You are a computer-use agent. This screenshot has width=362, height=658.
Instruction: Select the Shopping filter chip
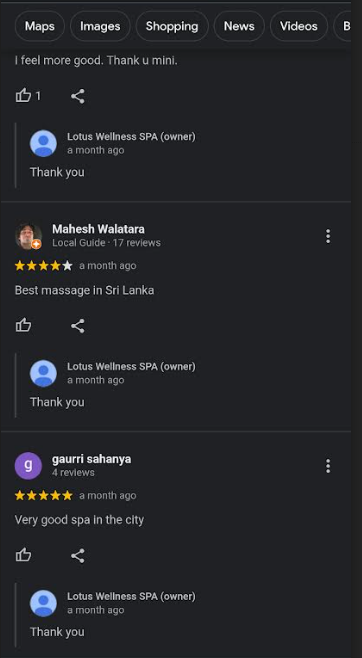click(x=172, y=26)
